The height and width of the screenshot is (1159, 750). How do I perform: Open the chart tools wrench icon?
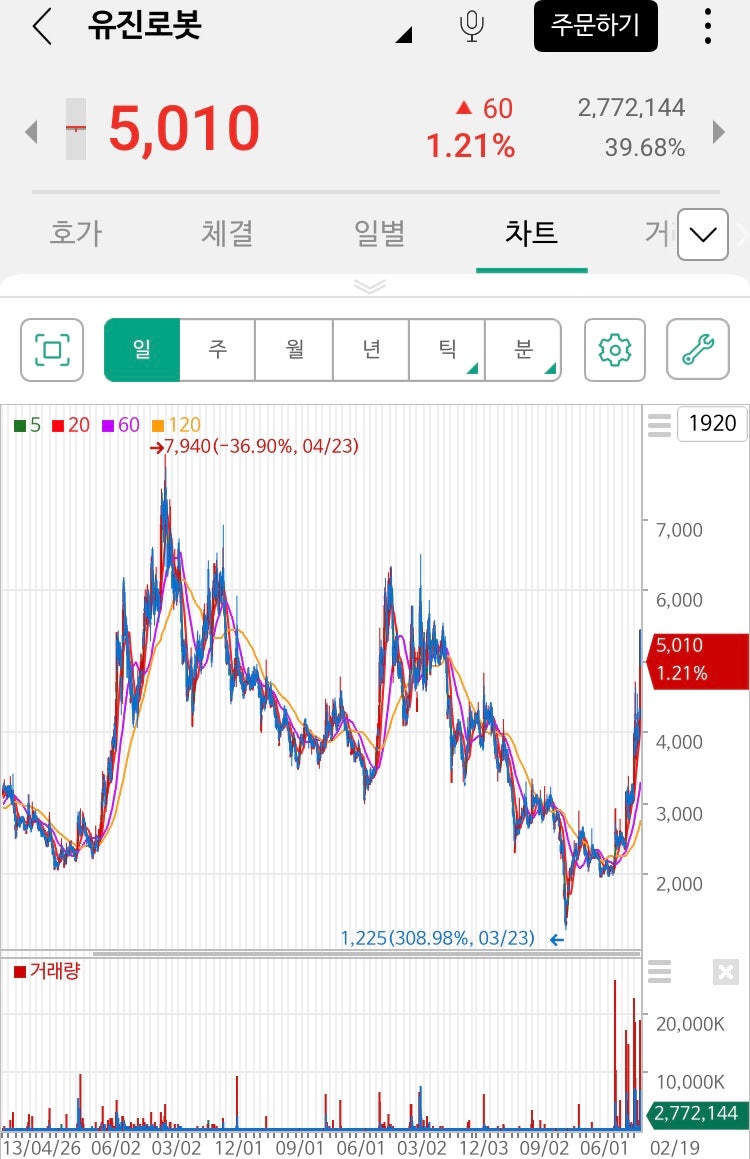pos(697,350)
